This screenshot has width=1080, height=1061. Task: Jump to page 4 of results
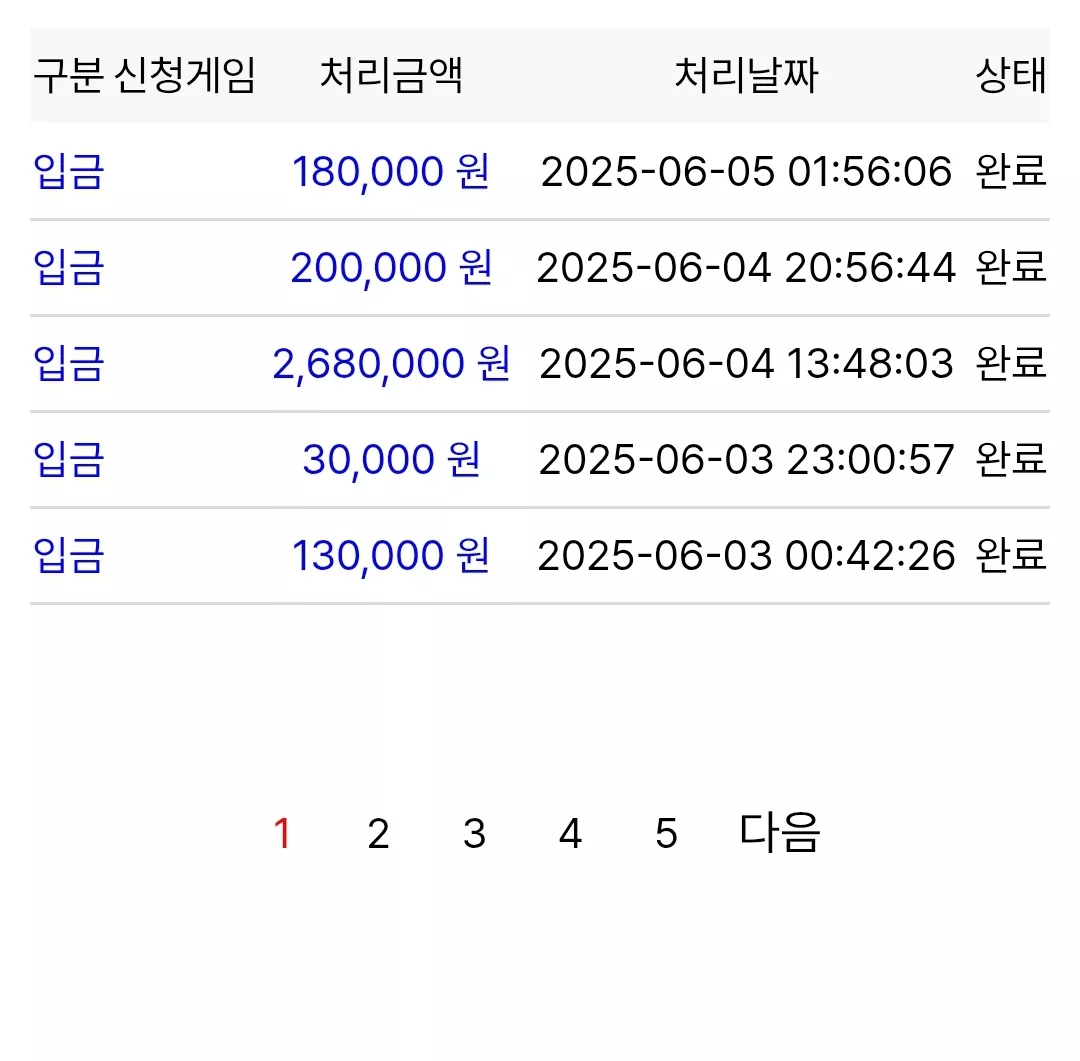(570, 834)
